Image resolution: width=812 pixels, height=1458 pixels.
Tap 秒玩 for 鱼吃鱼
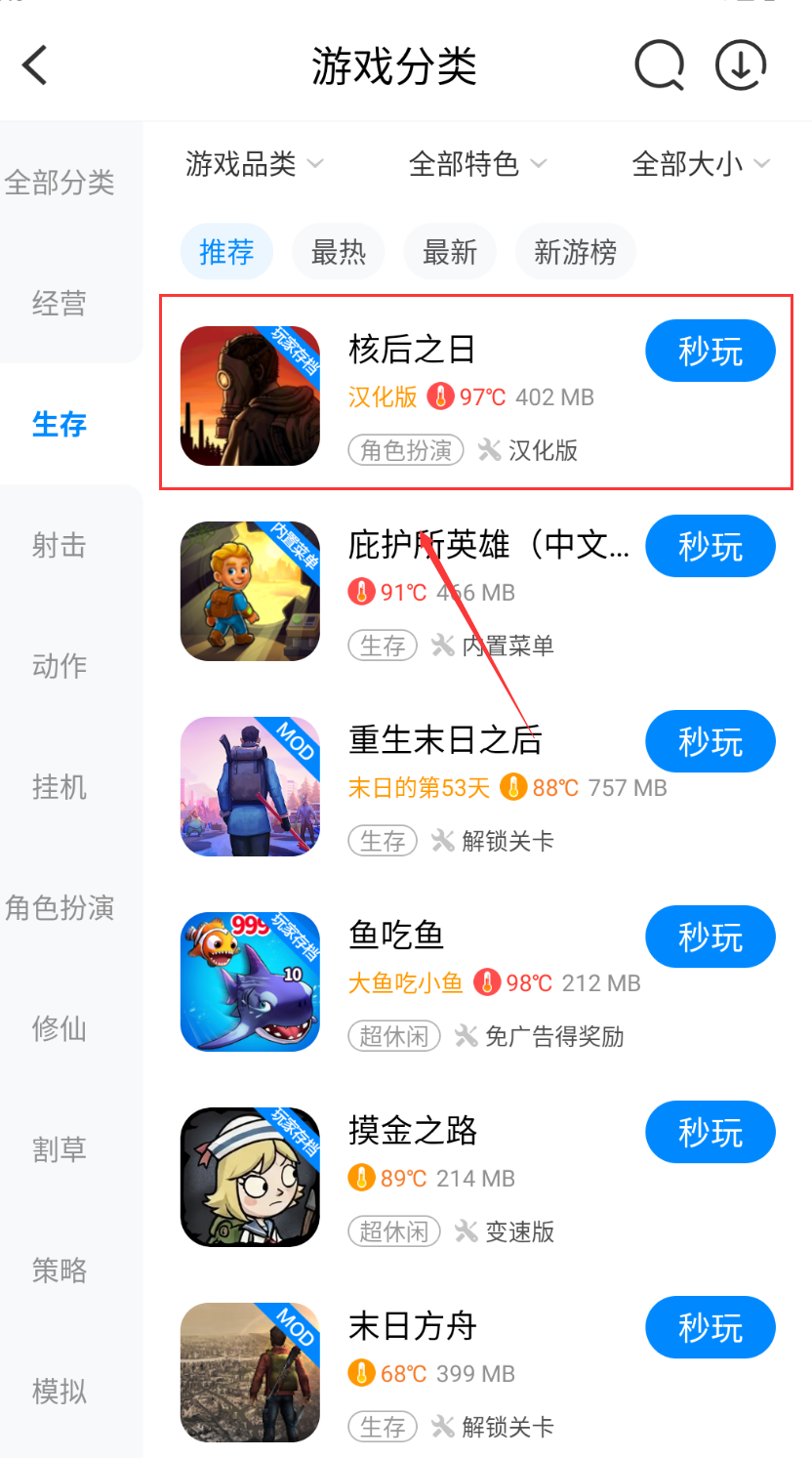pyautogui.click(x=710, y=937)
